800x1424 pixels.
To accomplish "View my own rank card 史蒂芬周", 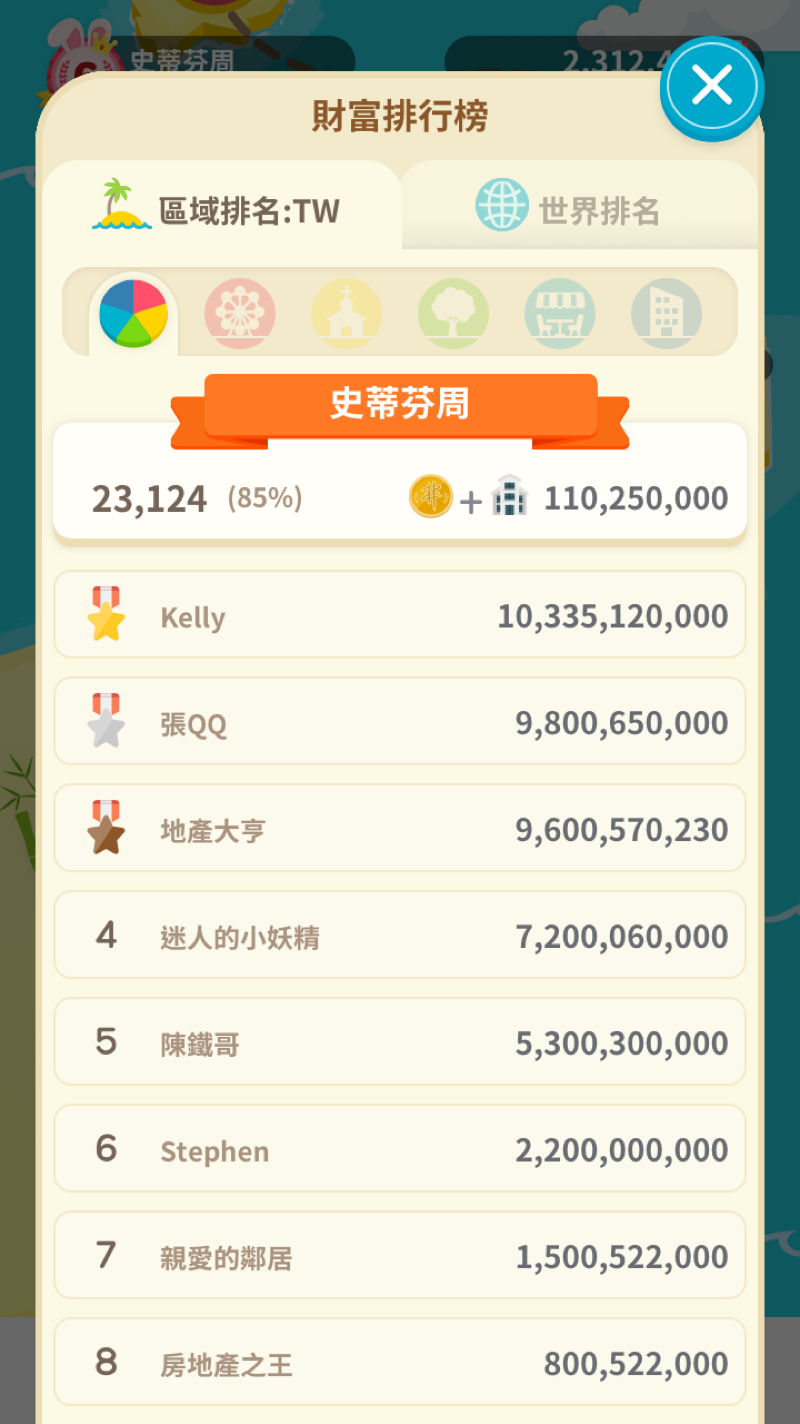I will pyautogui.click(x=400, y=482).
